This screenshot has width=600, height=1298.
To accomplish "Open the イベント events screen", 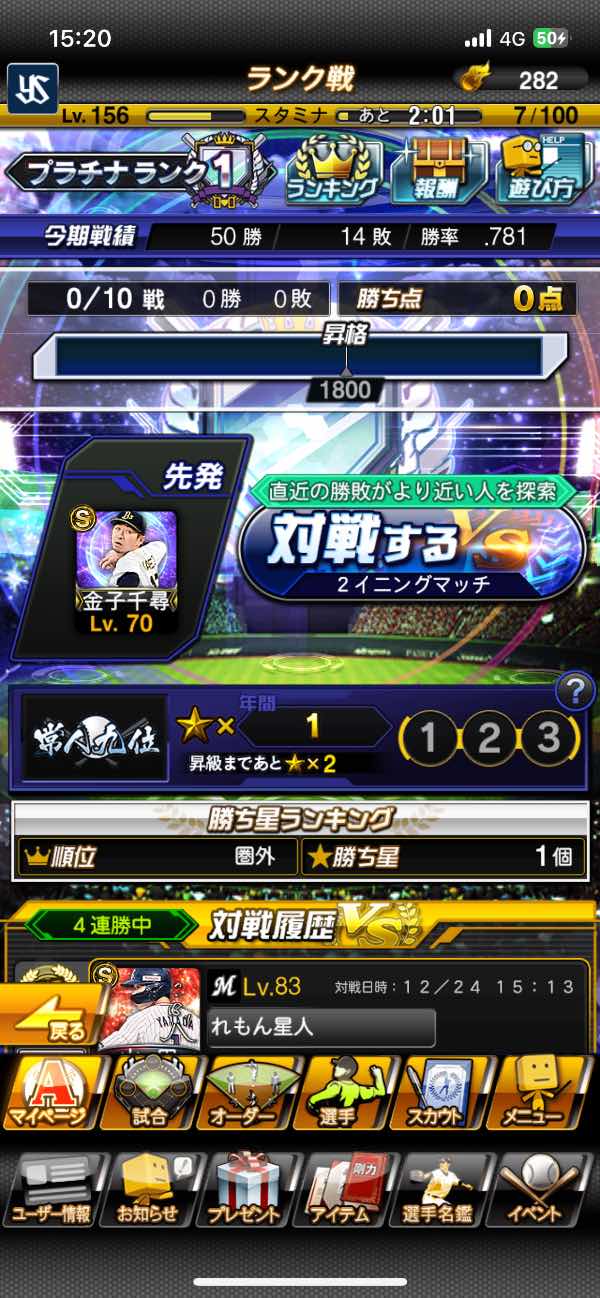I will [545, 1188].
